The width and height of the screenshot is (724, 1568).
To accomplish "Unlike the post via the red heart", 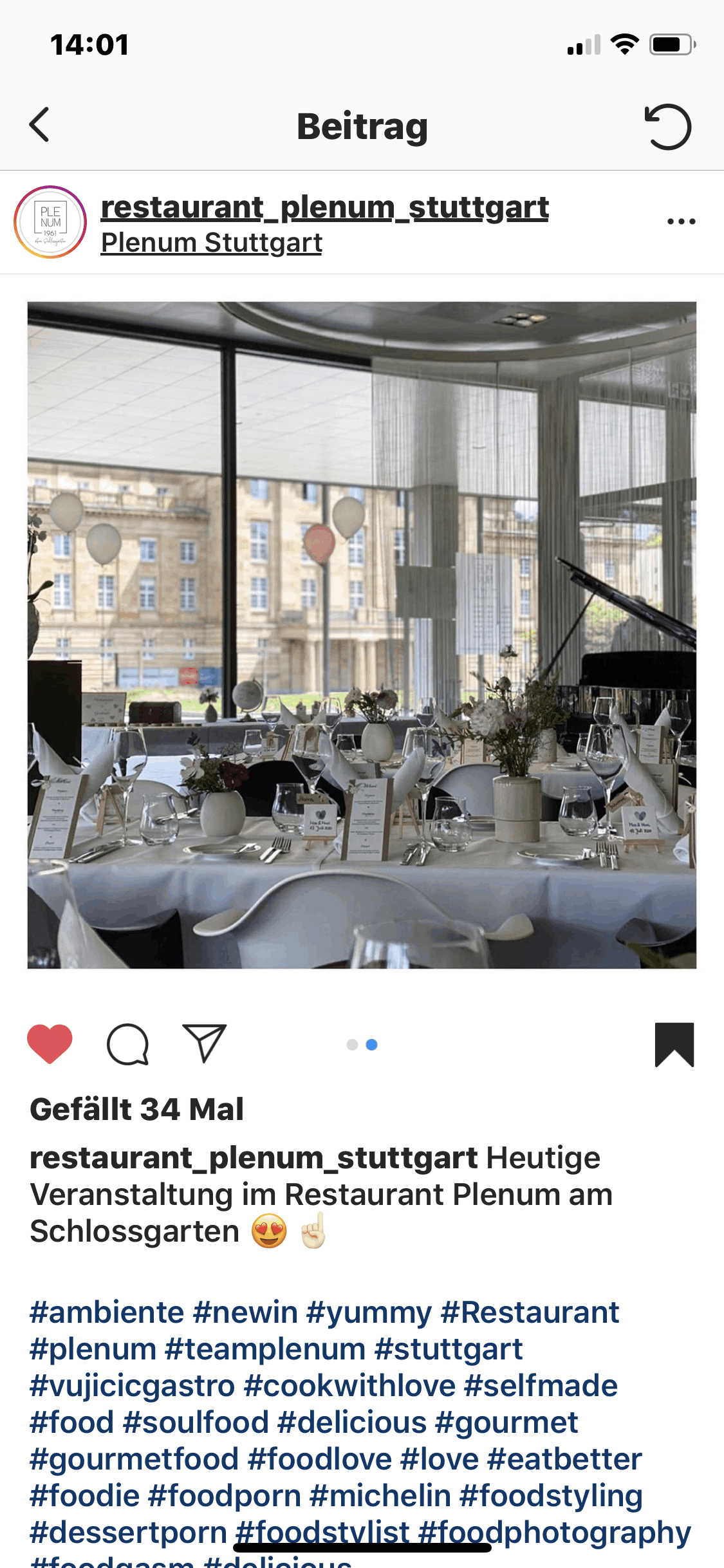I will pyautogui.click(x=50, y=1043).
